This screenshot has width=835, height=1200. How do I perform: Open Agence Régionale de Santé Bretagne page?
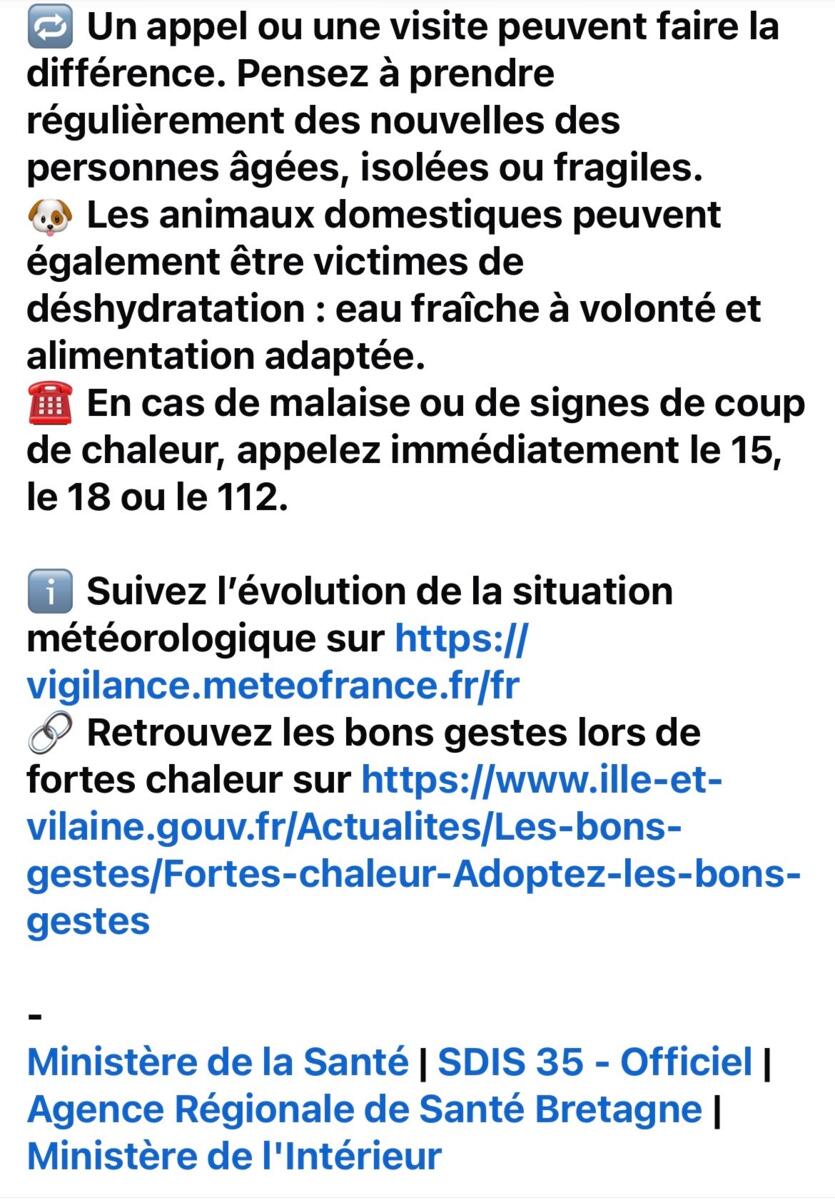click(365, 1109)
